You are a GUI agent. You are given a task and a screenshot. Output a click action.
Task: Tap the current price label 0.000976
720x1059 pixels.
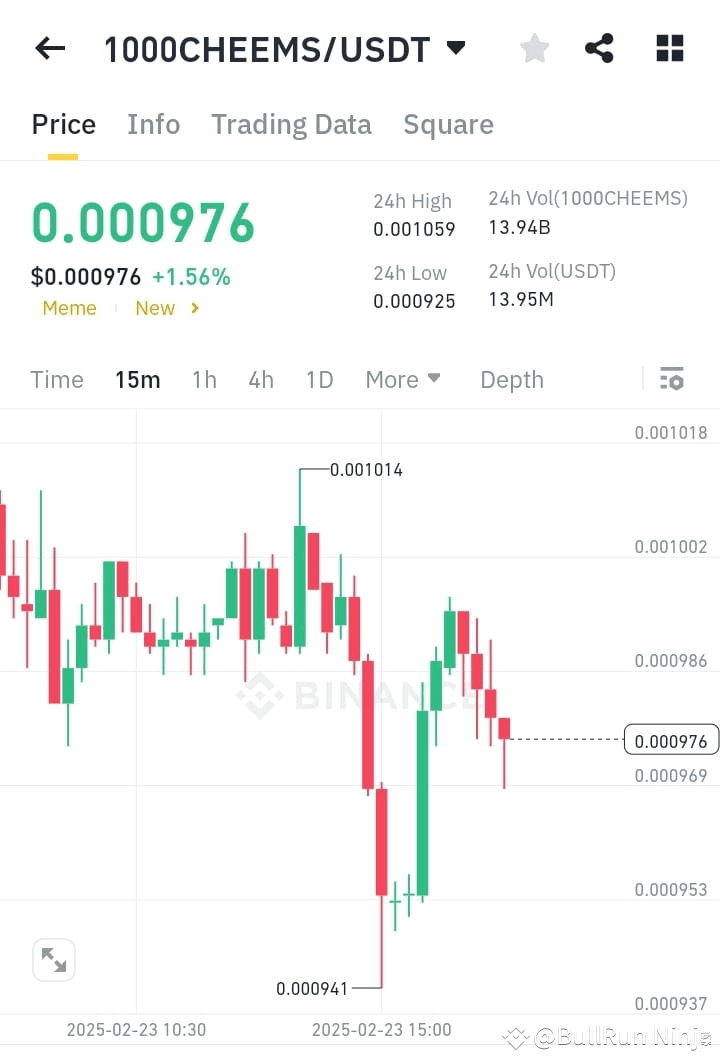coord(670,740)
